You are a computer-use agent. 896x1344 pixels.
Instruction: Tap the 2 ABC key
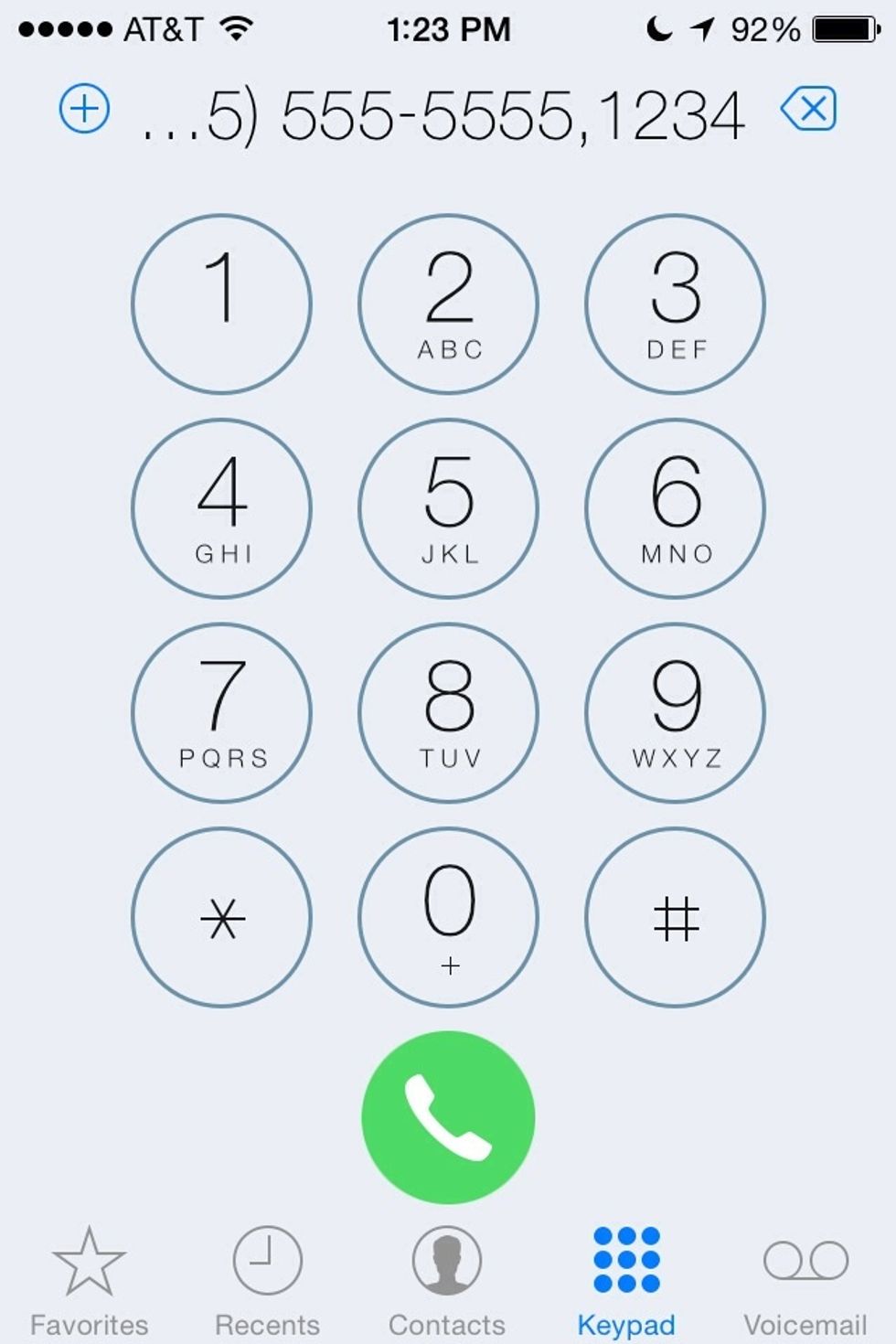(448, 304)
